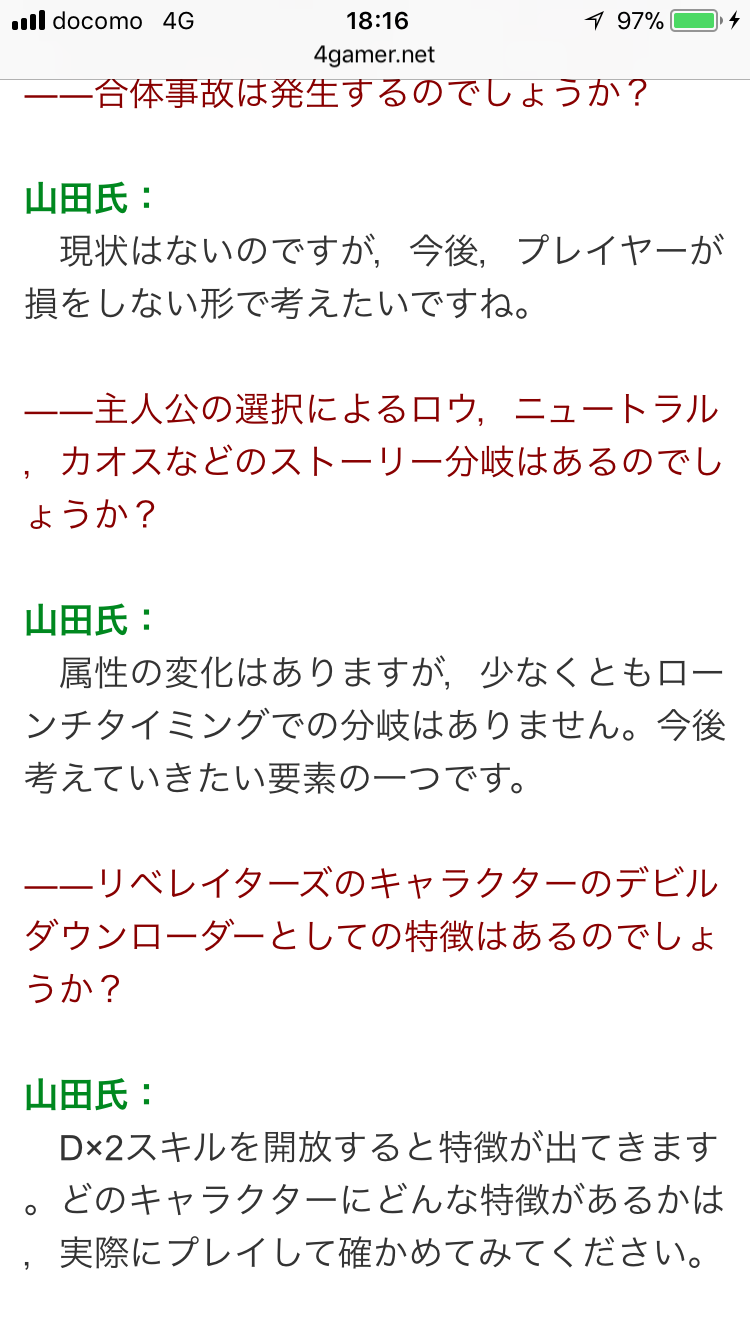This screenshot has height=1334, width=750.
Task: Tap the 4gamer.net address bar
Action: pyautogui.click(x=375, y=54)
